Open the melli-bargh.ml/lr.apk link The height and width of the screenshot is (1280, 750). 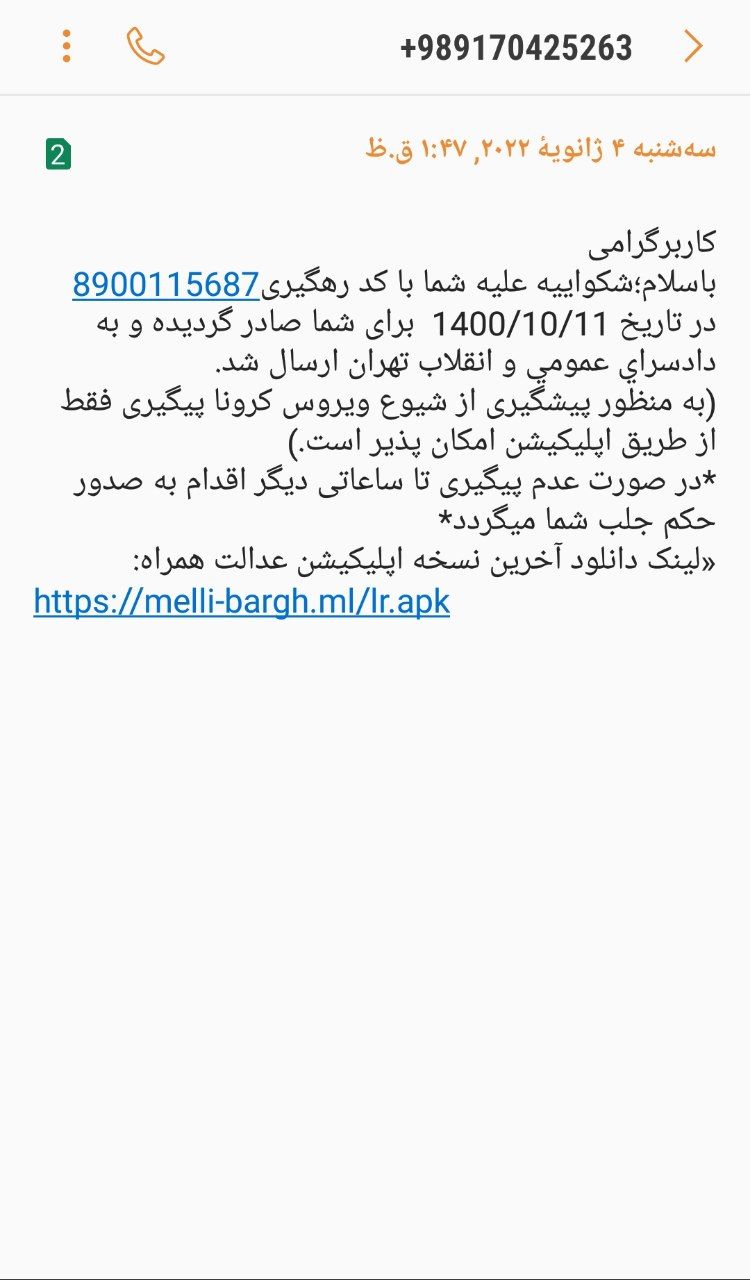click(242, 601)
